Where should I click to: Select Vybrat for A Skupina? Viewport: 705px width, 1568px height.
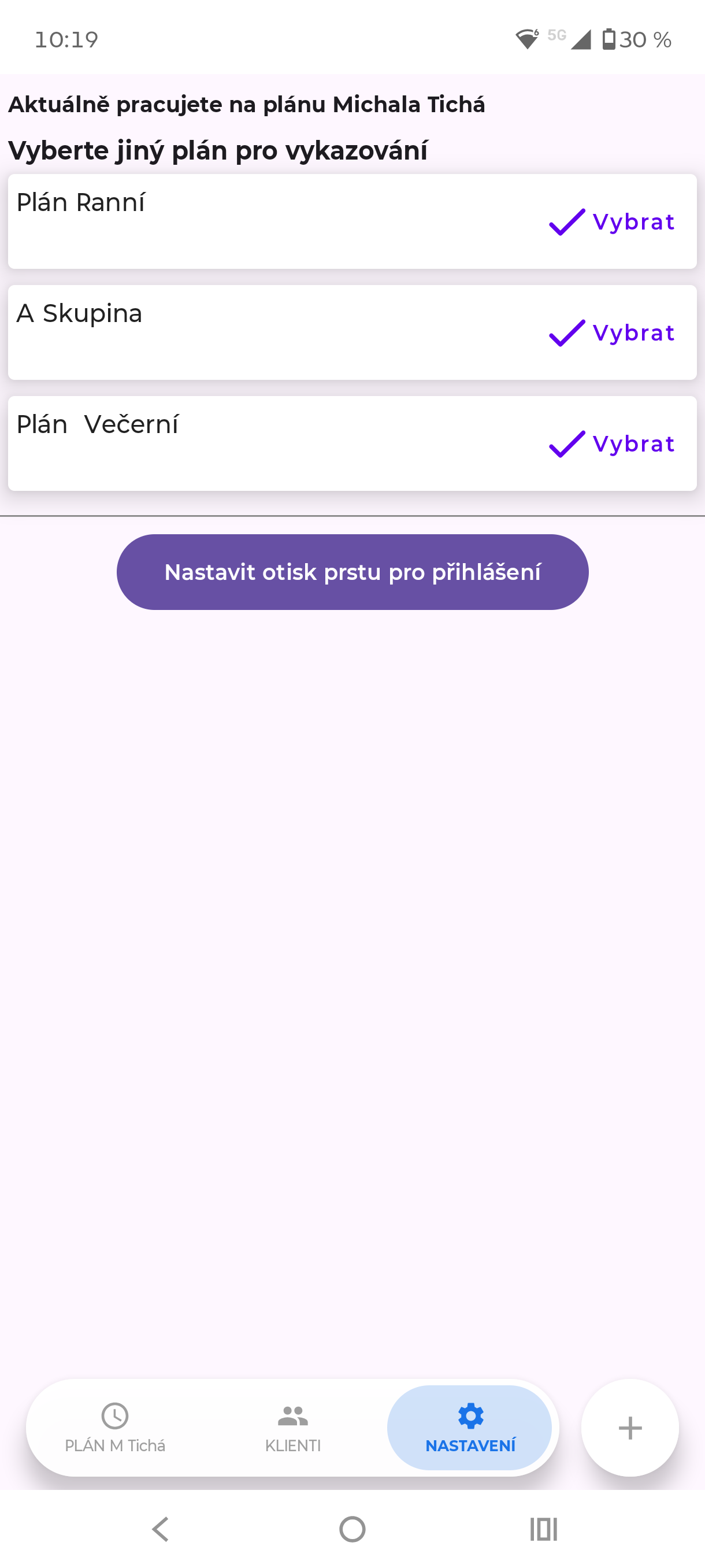(x=610, y=333)
